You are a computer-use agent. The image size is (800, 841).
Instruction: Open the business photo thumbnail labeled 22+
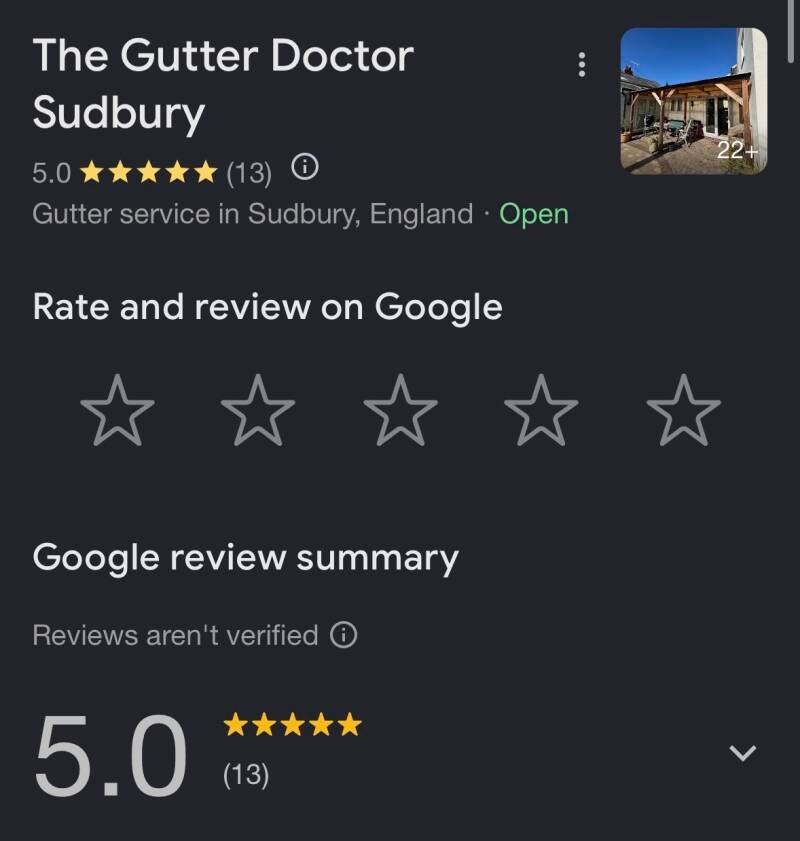(694, 101)
